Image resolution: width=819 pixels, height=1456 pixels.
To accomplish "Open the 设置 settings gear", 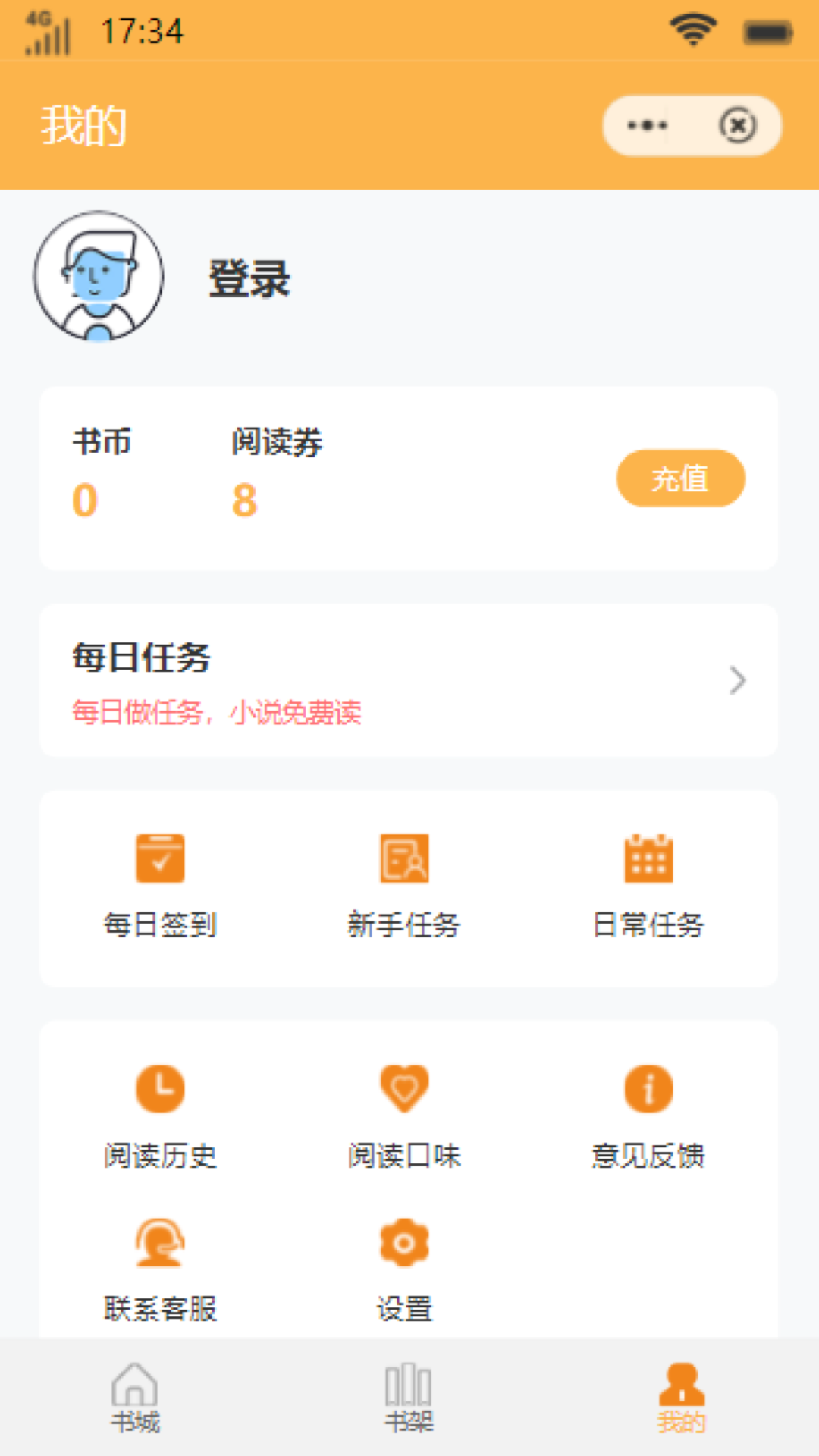I will coord(405,1242).
